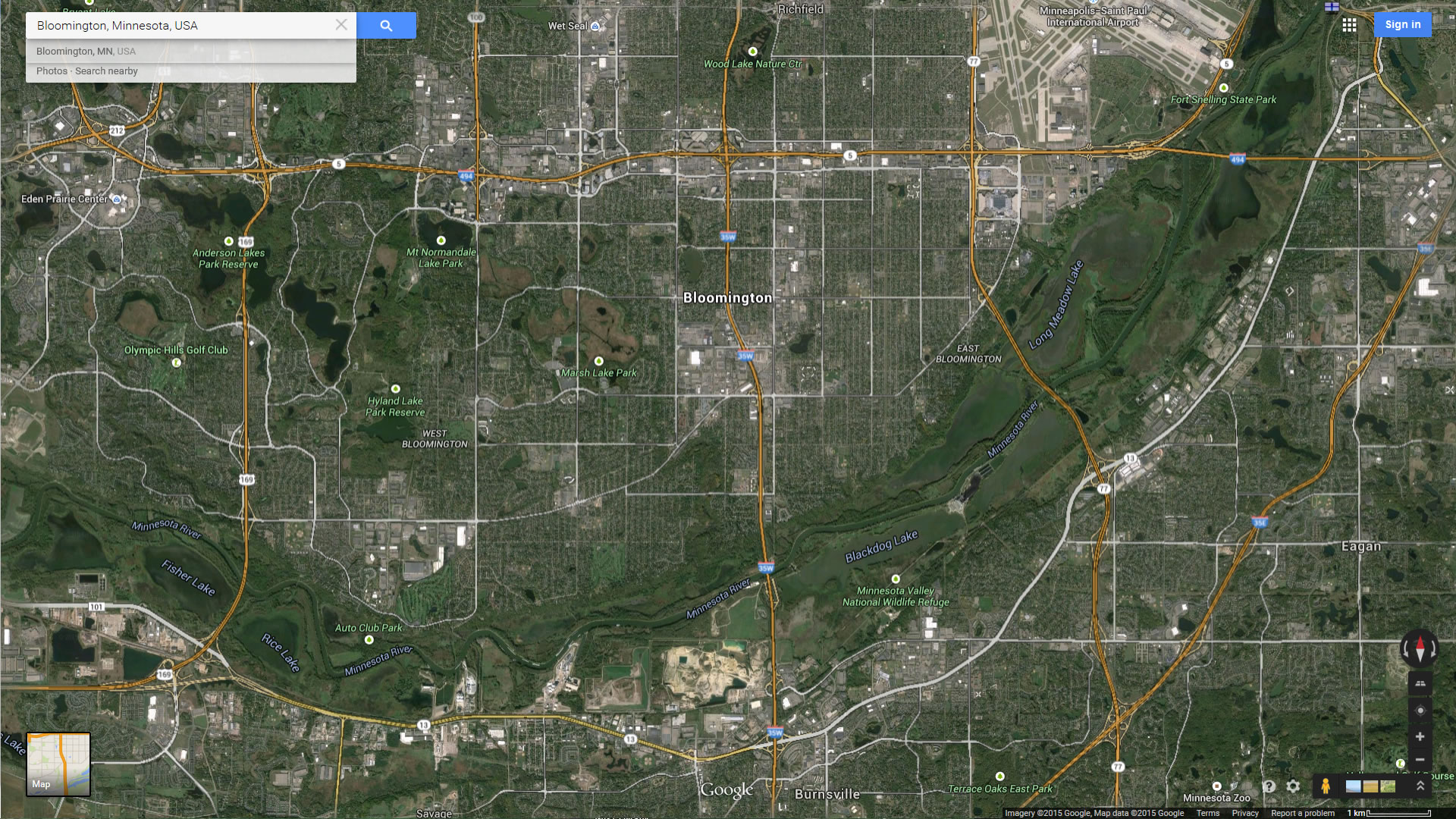Viewport: 1456px width, 819px height.
Task: Open the Google apps grid
Action: coord(1349,25)
